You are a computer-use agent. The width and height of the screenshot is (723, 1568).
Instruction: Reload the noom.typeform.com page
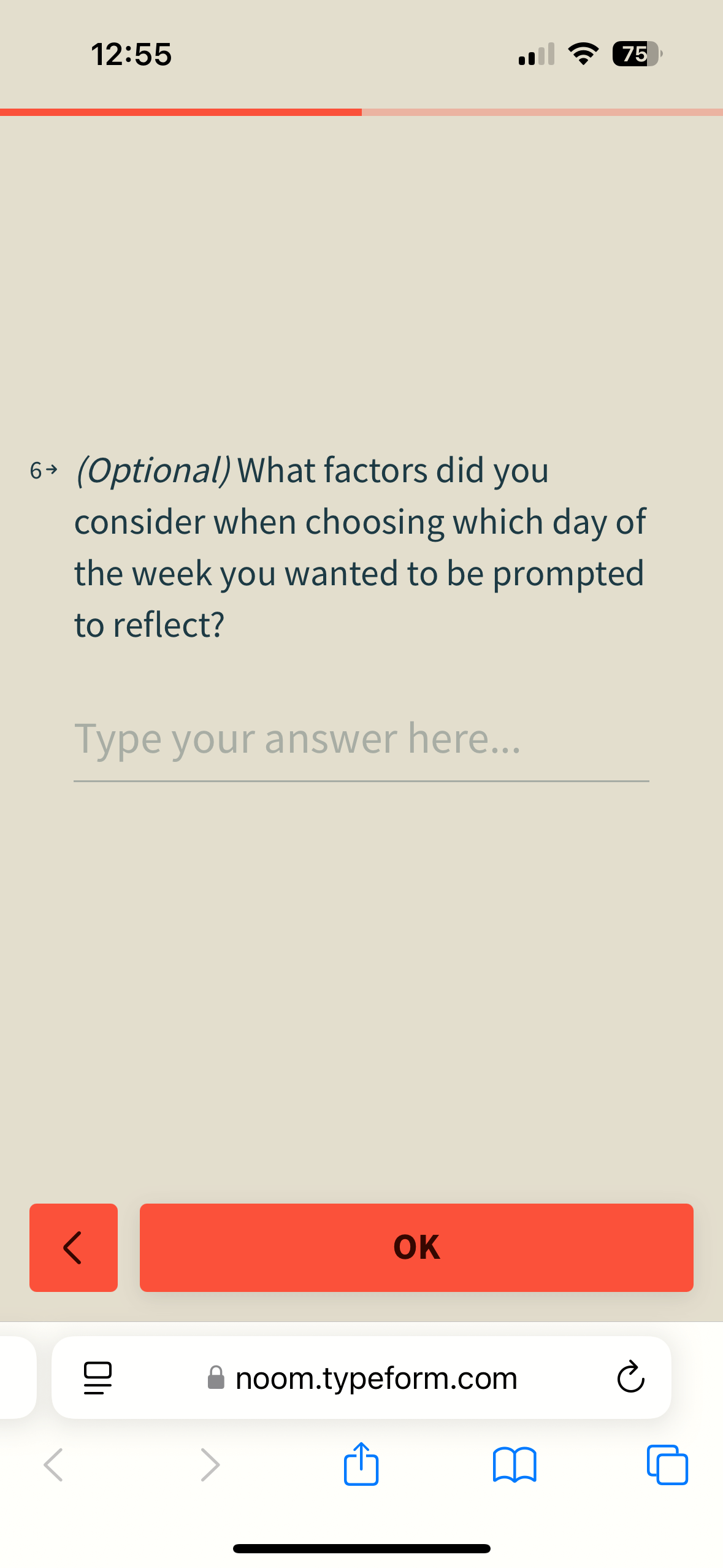coord(630,1378)
